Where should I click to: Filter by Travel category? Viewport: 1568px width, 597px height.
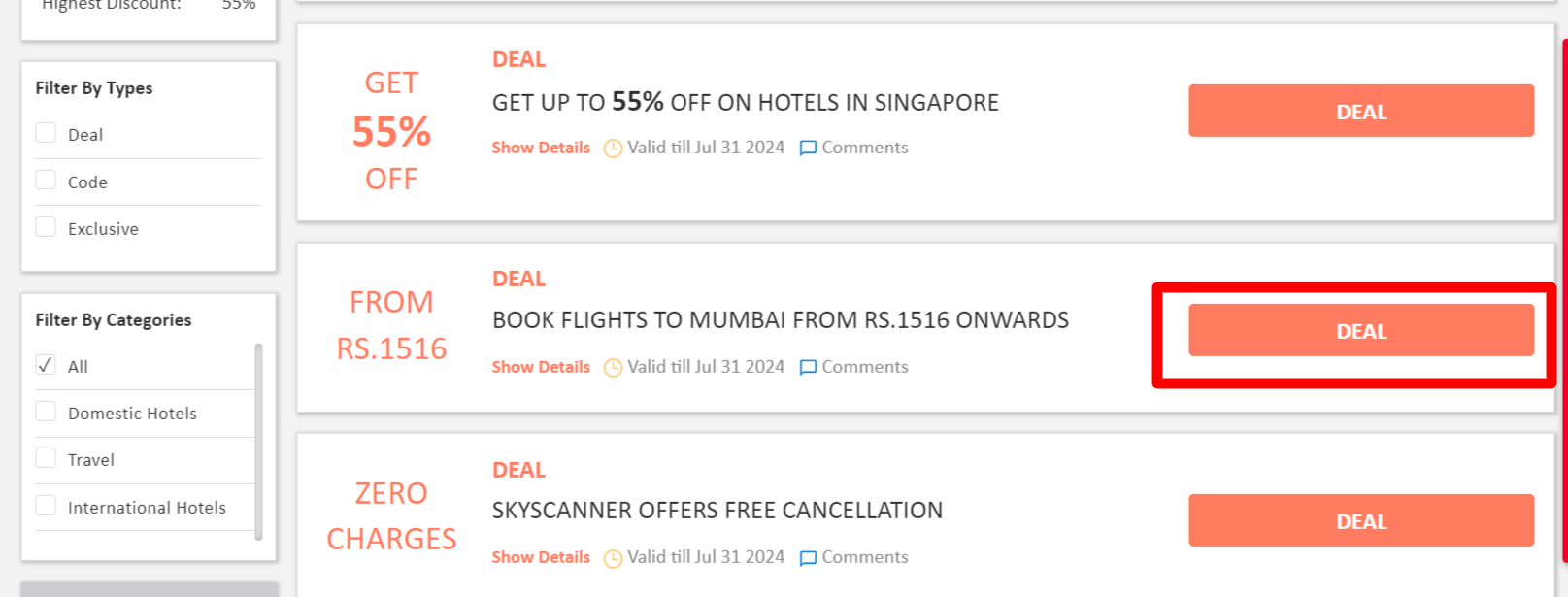click(x=46, y=458)
